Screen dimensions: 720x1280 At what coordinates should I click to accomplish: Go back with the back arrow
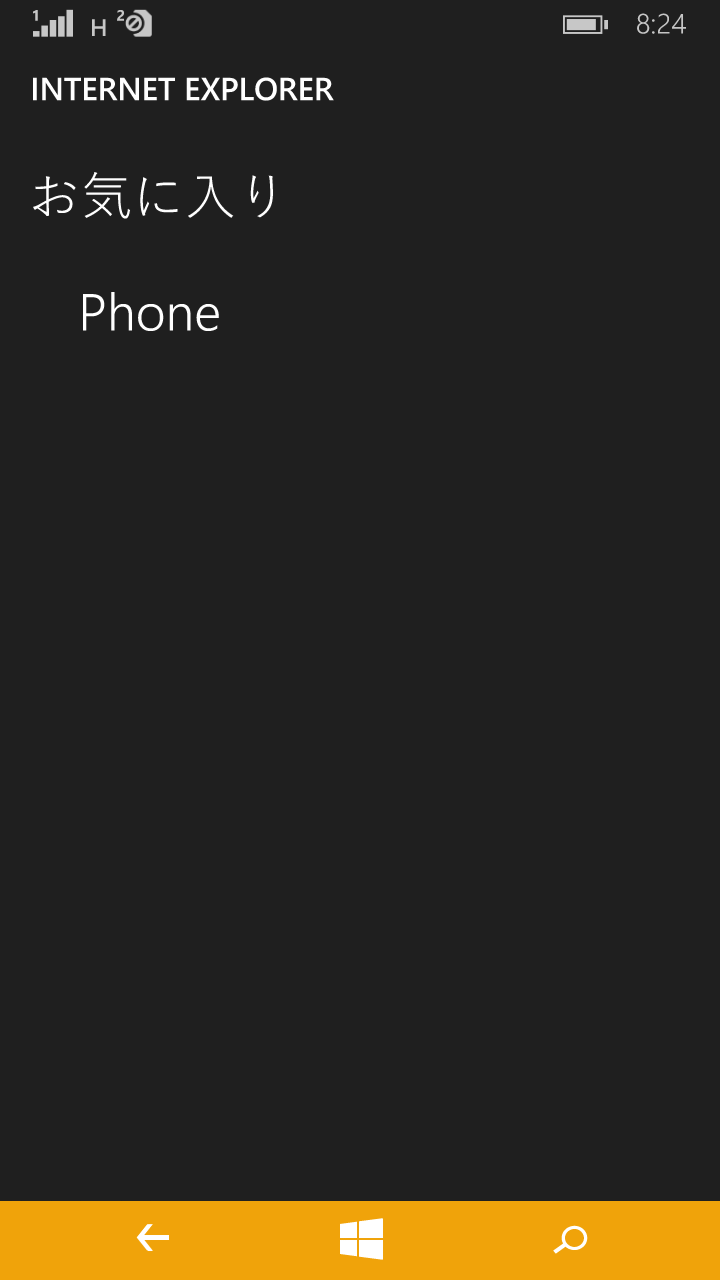153,1239
